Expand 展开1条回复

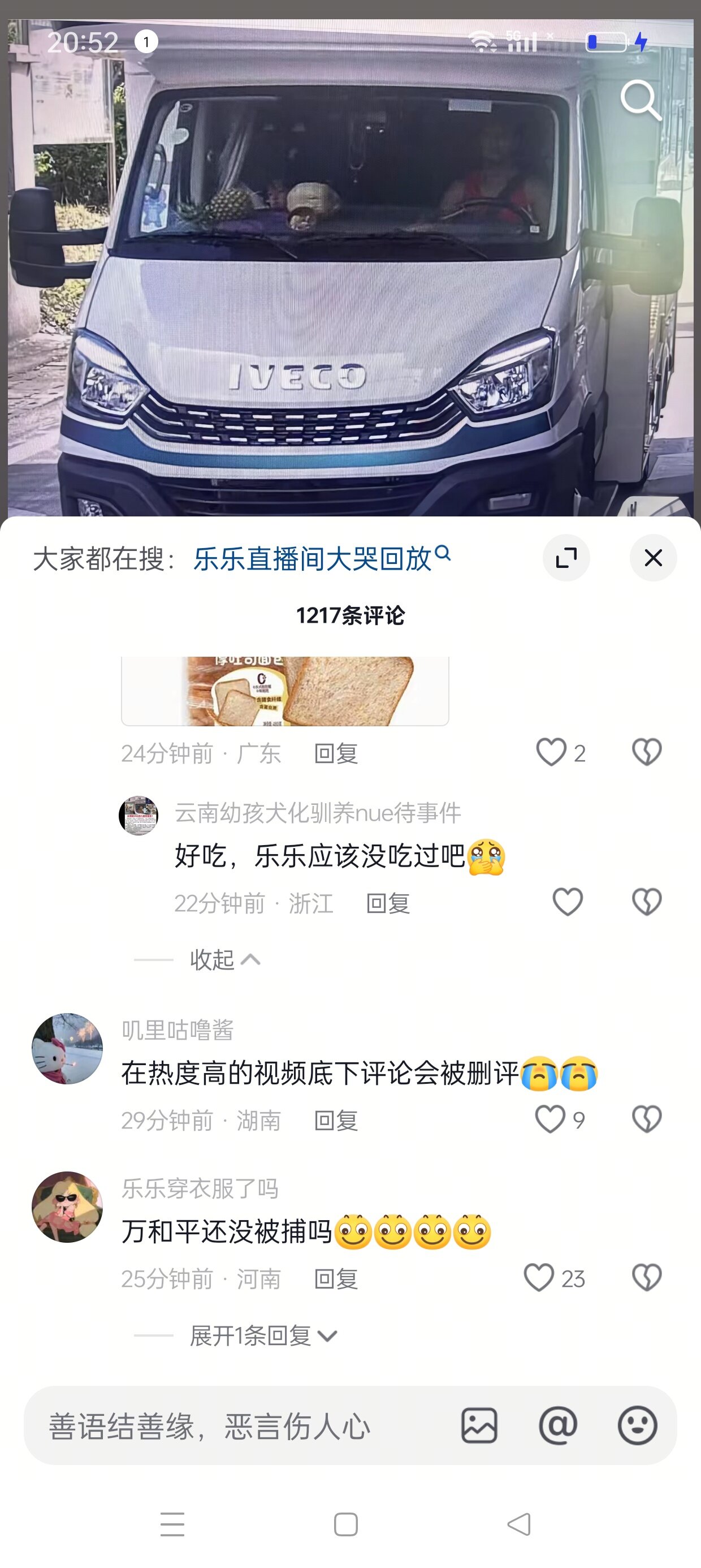point(262,1336)
